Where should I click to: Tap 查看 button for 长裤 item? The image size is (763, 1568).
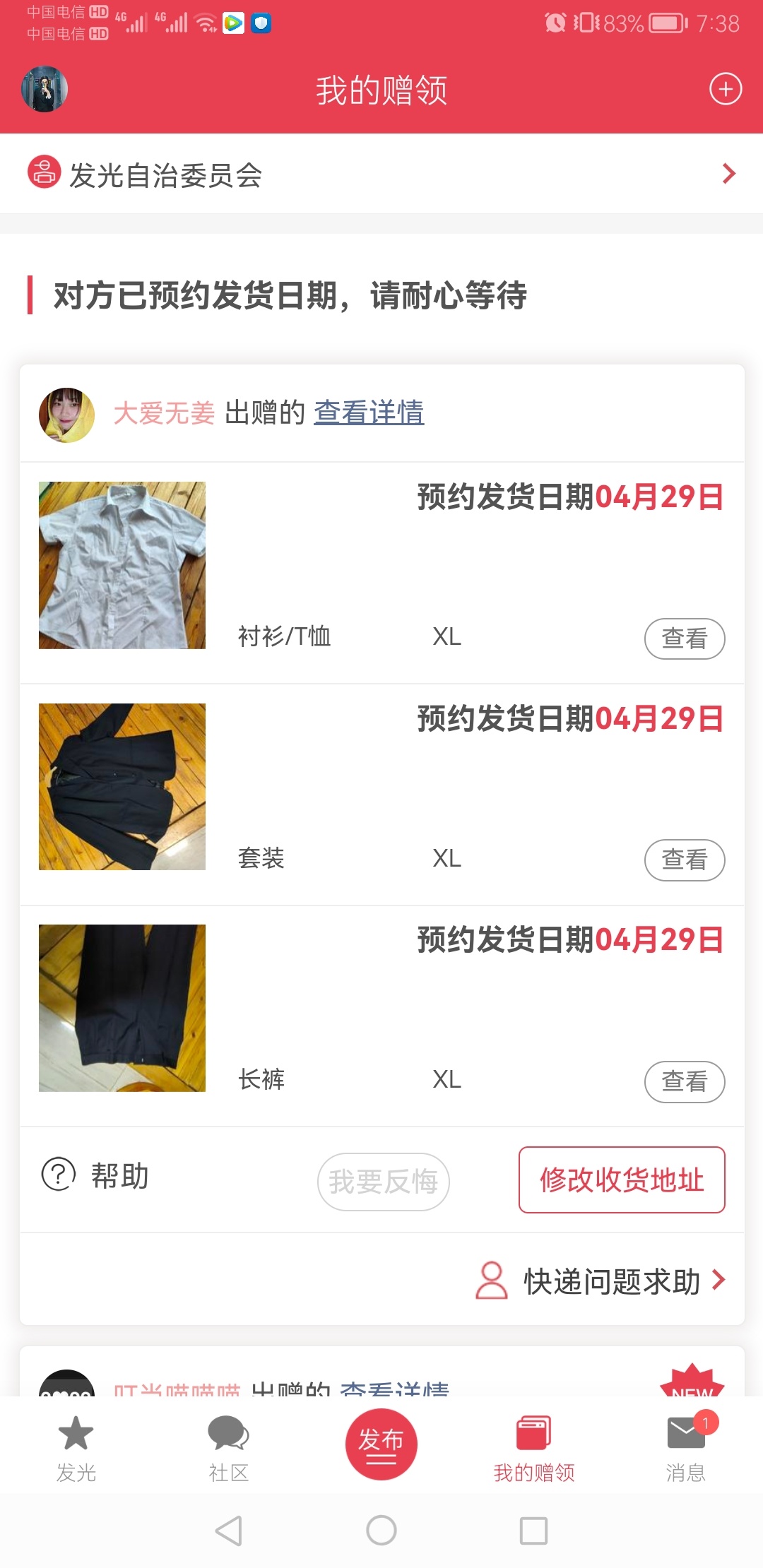click(684, 1081)
